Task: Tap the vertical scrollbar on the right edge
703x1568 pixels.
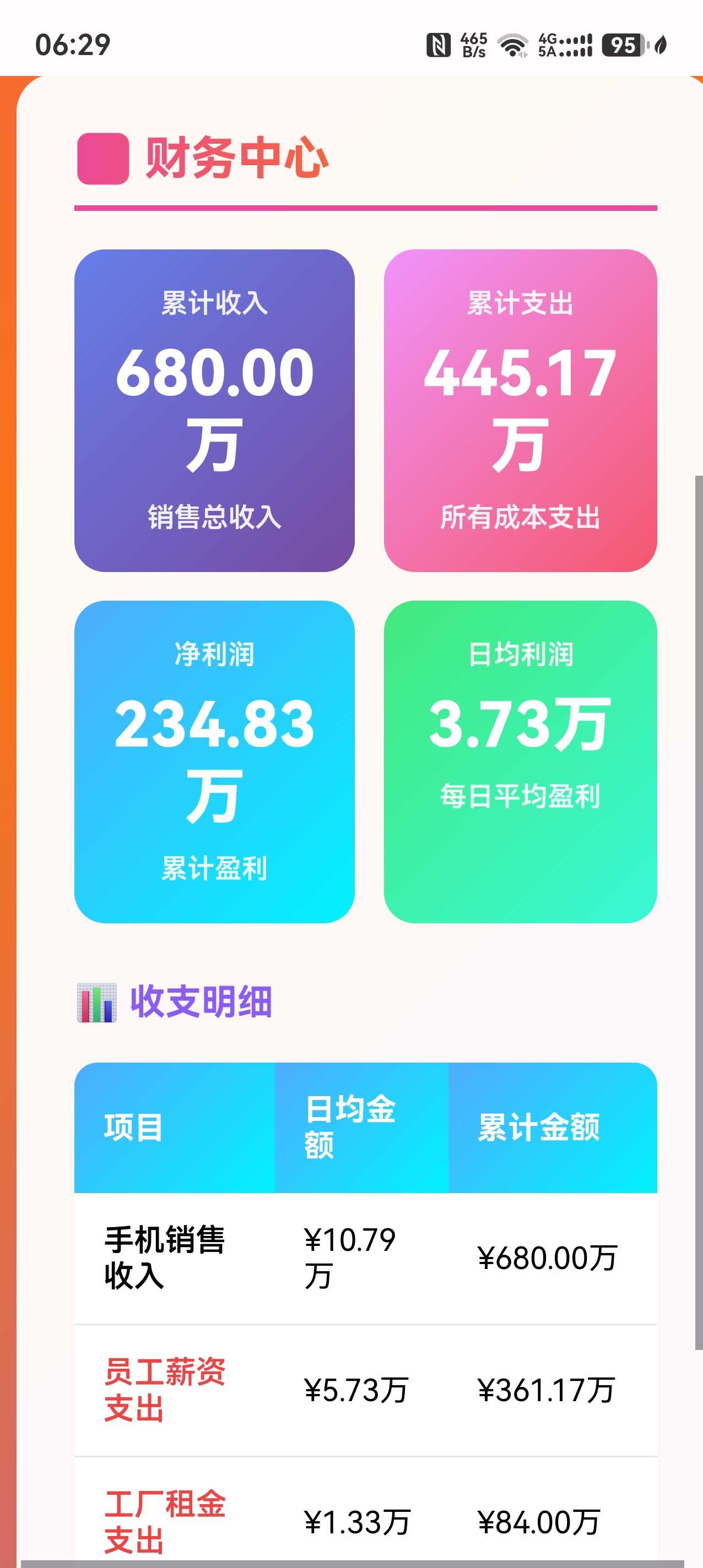Action: click(x=699, y=912)
